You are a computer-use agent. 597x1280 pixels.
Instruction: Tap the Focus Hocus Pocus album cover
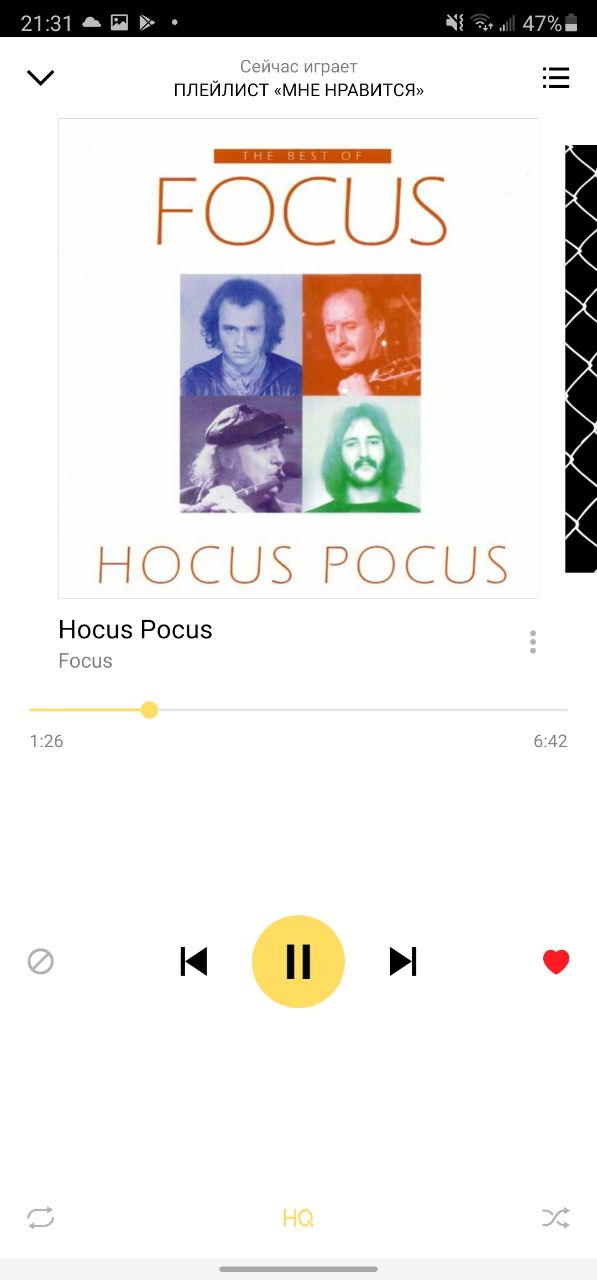pos(298,358)
